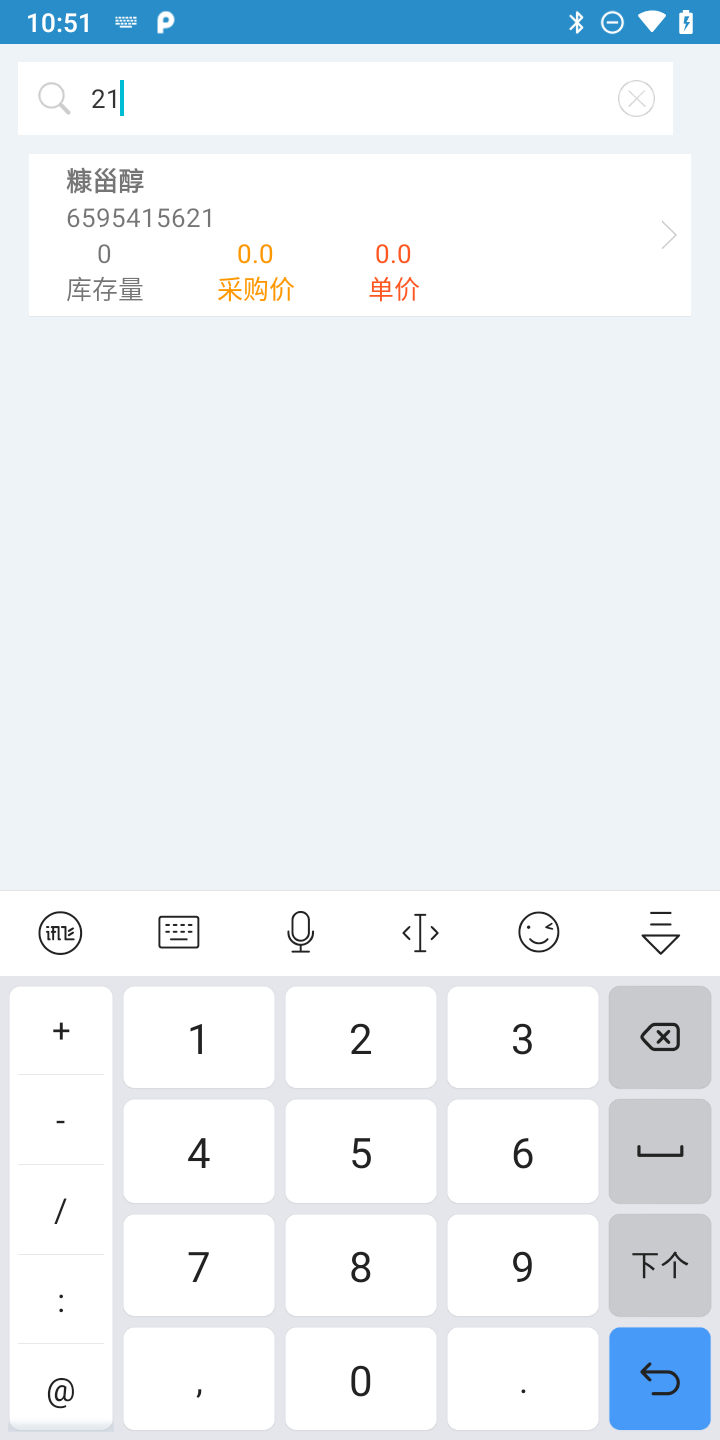Open the cursor movement tool
The image size is (720, 1440).
click(420, 933)
